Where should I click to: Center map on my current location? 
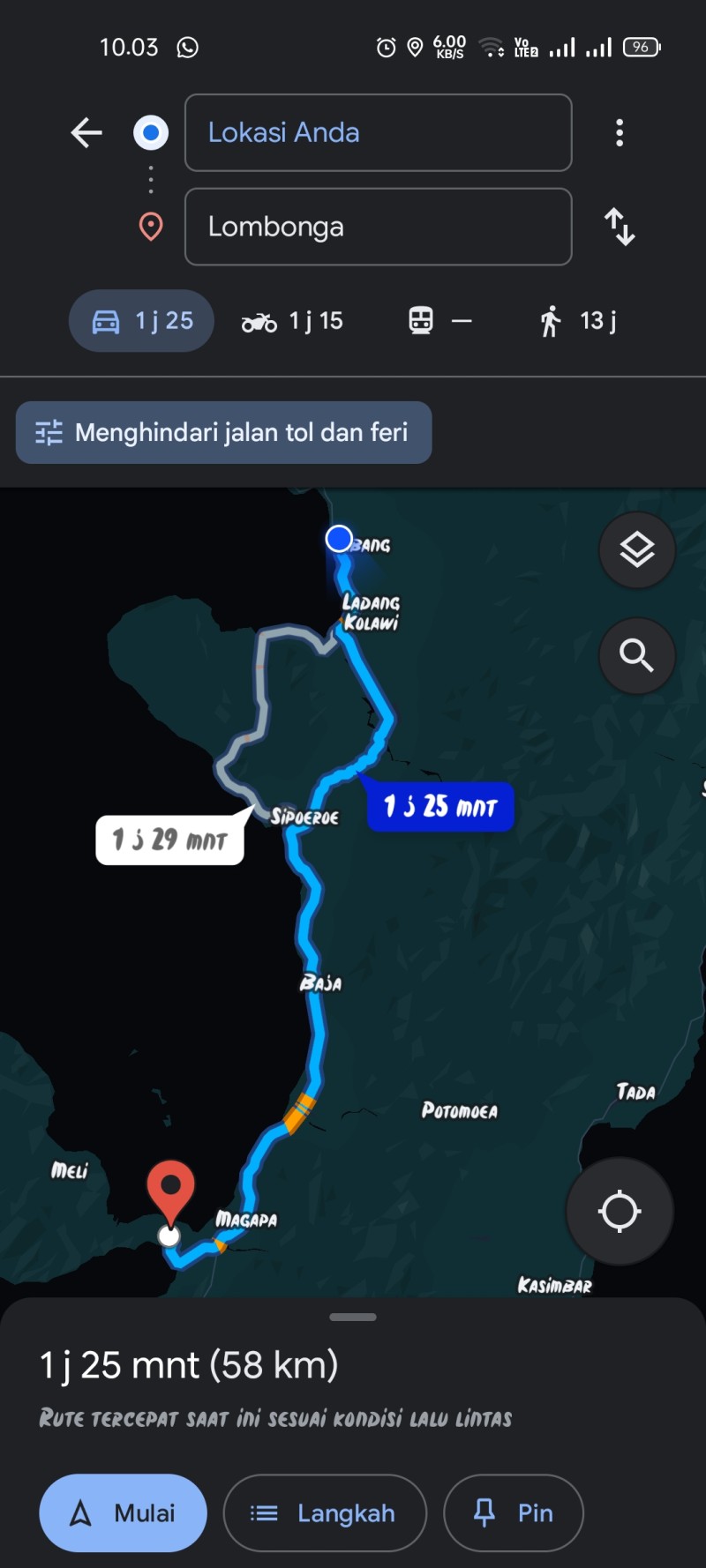coord(620,1211)
